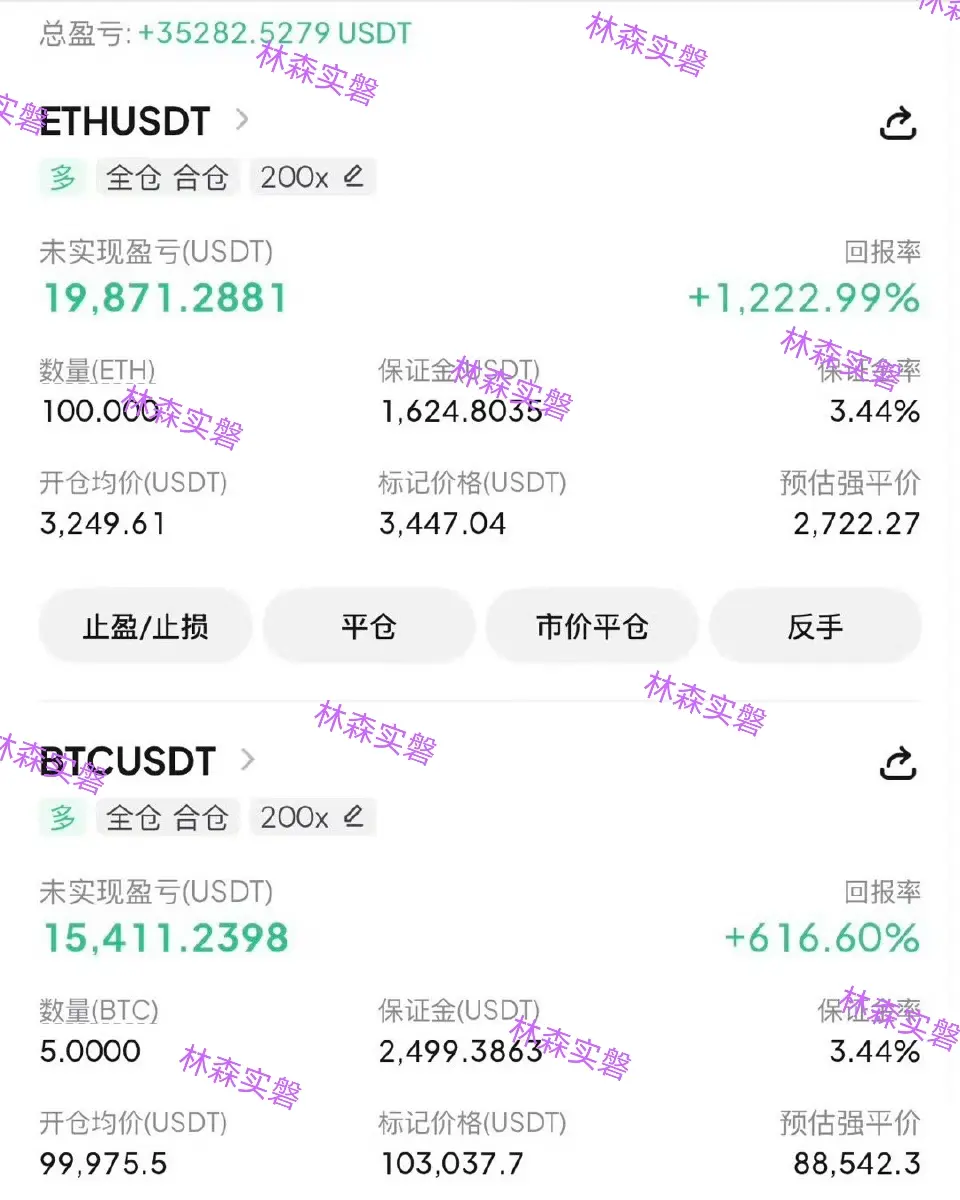Viewport: 960px width, 1200px height.
Task: Open ETHUSDT contract details
Action: (241, 121)
